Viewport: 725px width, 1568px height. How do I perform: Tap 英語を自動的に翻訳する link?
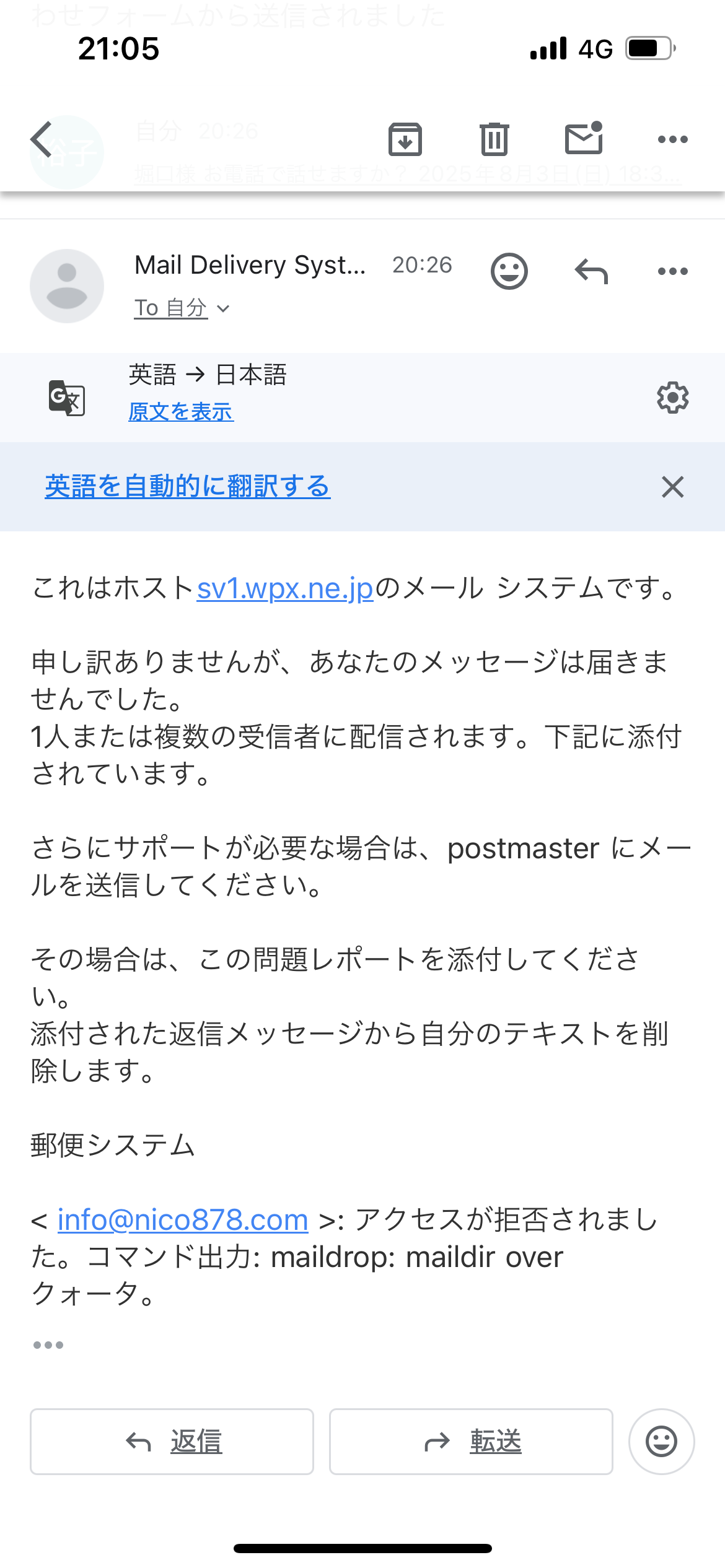pyautogui.click(x=187, y=486)
